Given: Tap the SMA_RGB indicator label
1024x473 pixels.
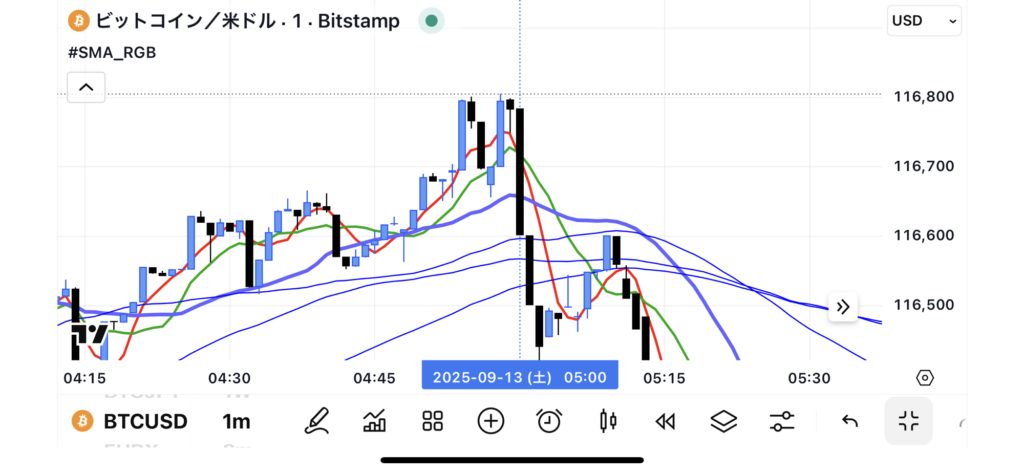Looking at the screenshot, I should (x=111, y=52).
